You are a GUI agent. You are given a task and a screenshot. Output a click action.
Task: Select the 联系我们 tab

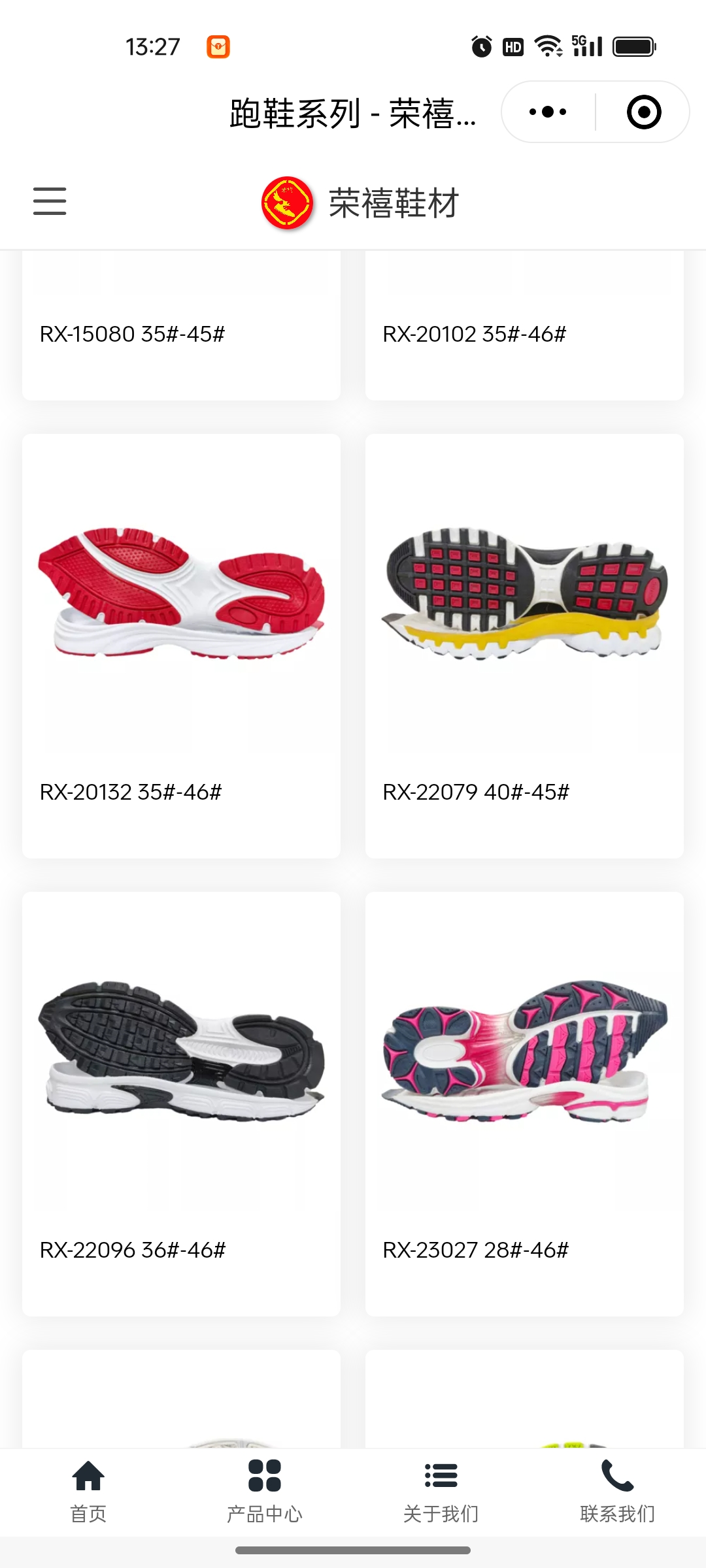tap(618, 1491)
